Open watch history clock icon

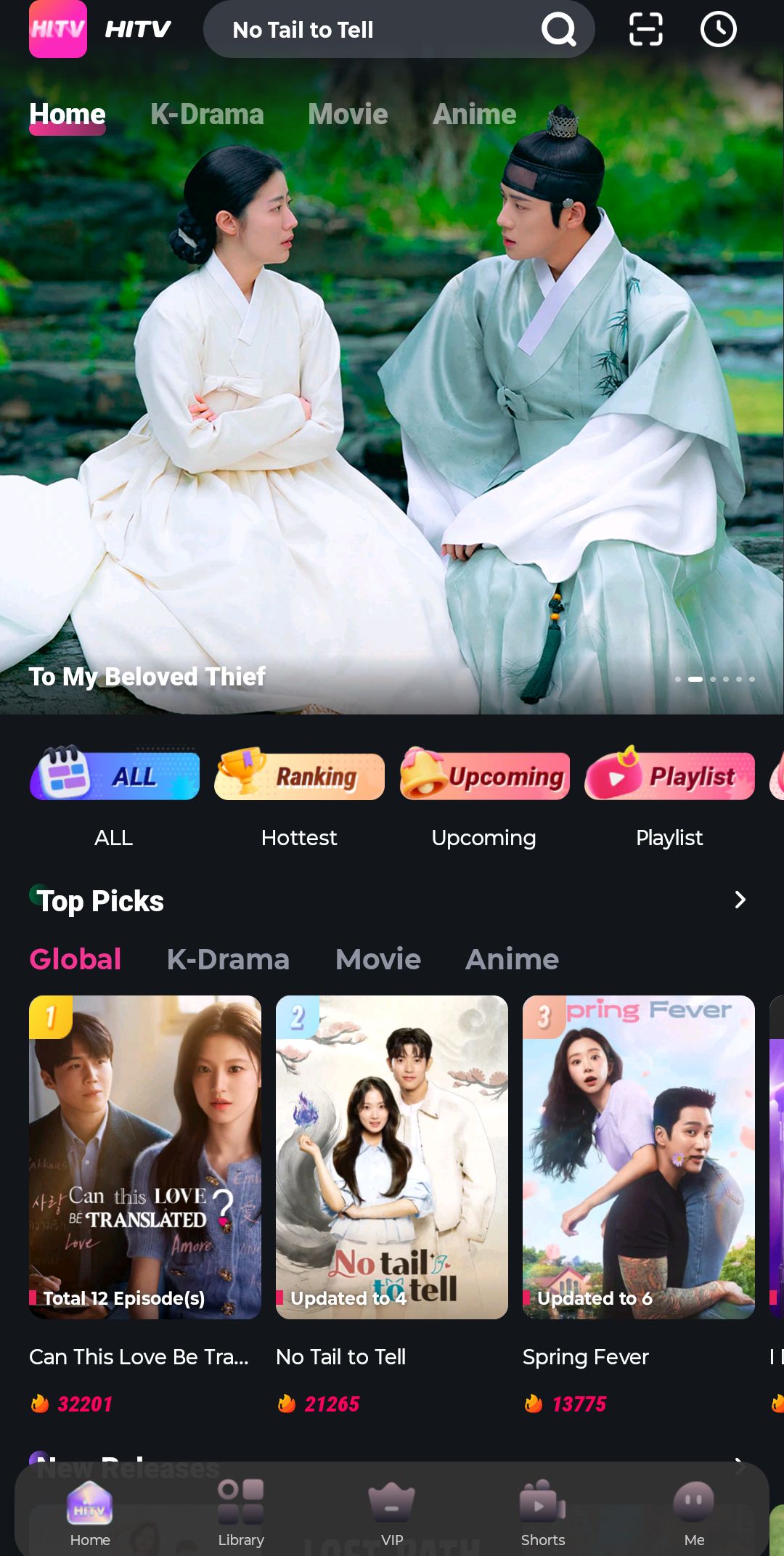(718, 30)
